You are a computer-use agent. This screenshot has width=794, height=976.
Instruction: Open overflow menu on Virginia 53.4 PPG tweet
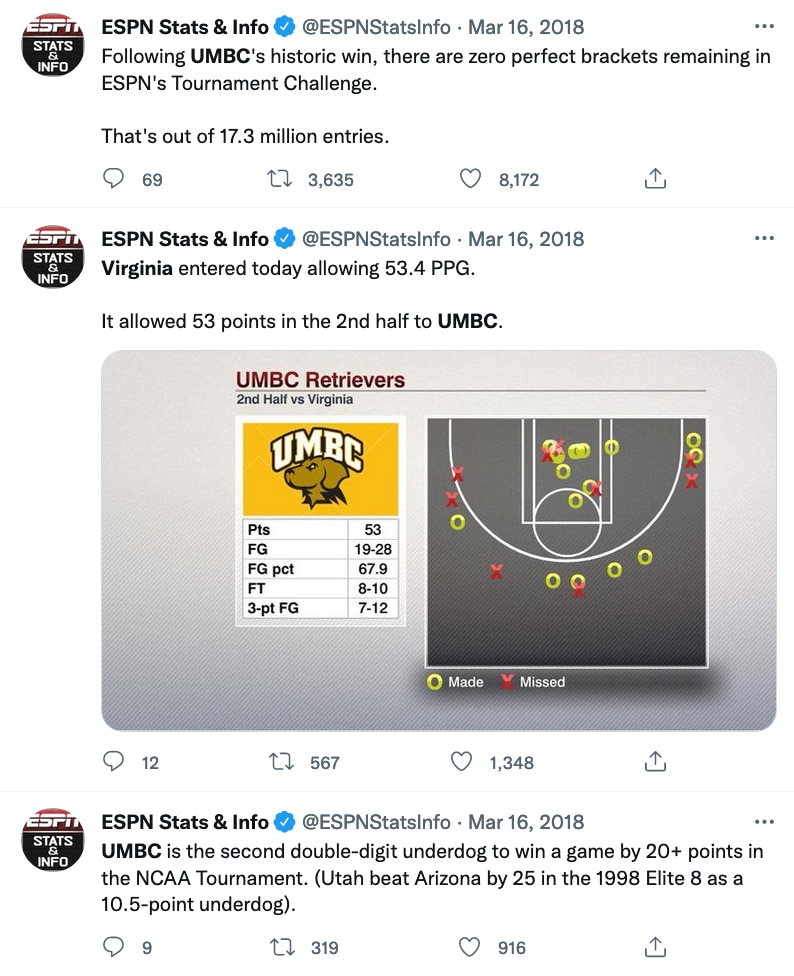(763, 239)
